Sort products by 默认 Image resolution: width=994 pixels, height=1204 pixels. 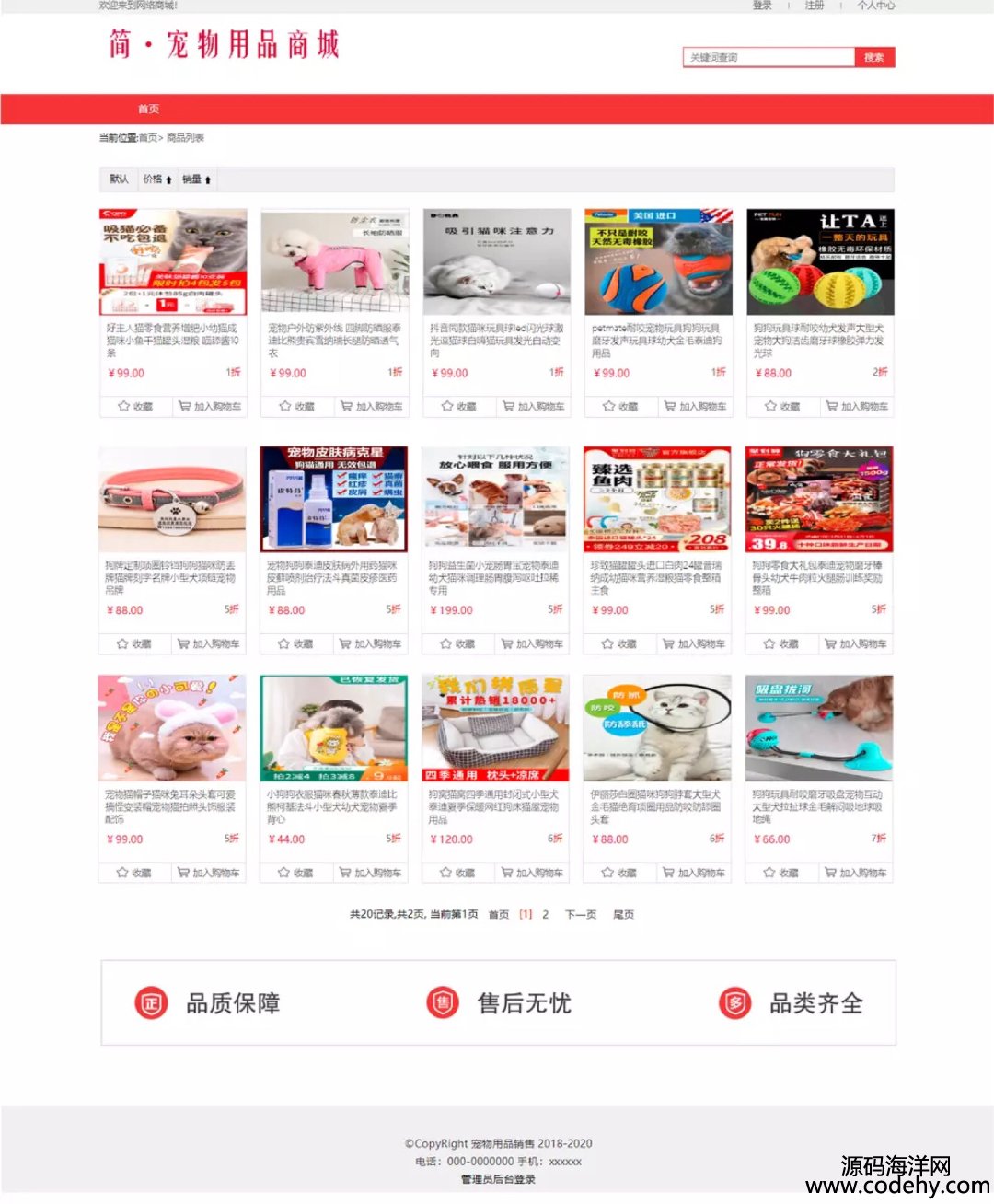click(119, 179)
